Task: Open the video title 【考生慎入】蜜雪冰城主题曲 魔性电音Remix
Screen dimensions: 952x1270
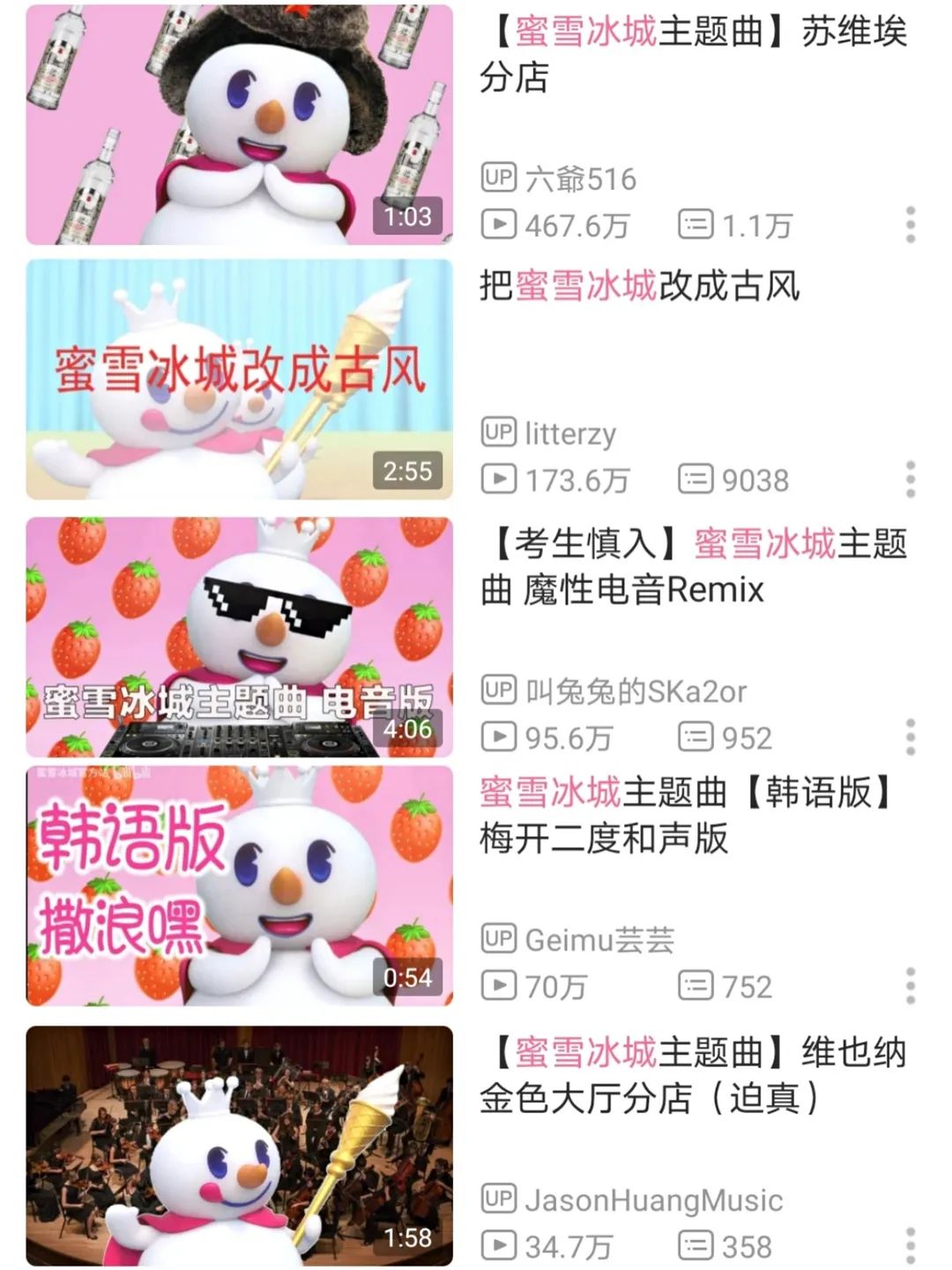Action: 693,566
